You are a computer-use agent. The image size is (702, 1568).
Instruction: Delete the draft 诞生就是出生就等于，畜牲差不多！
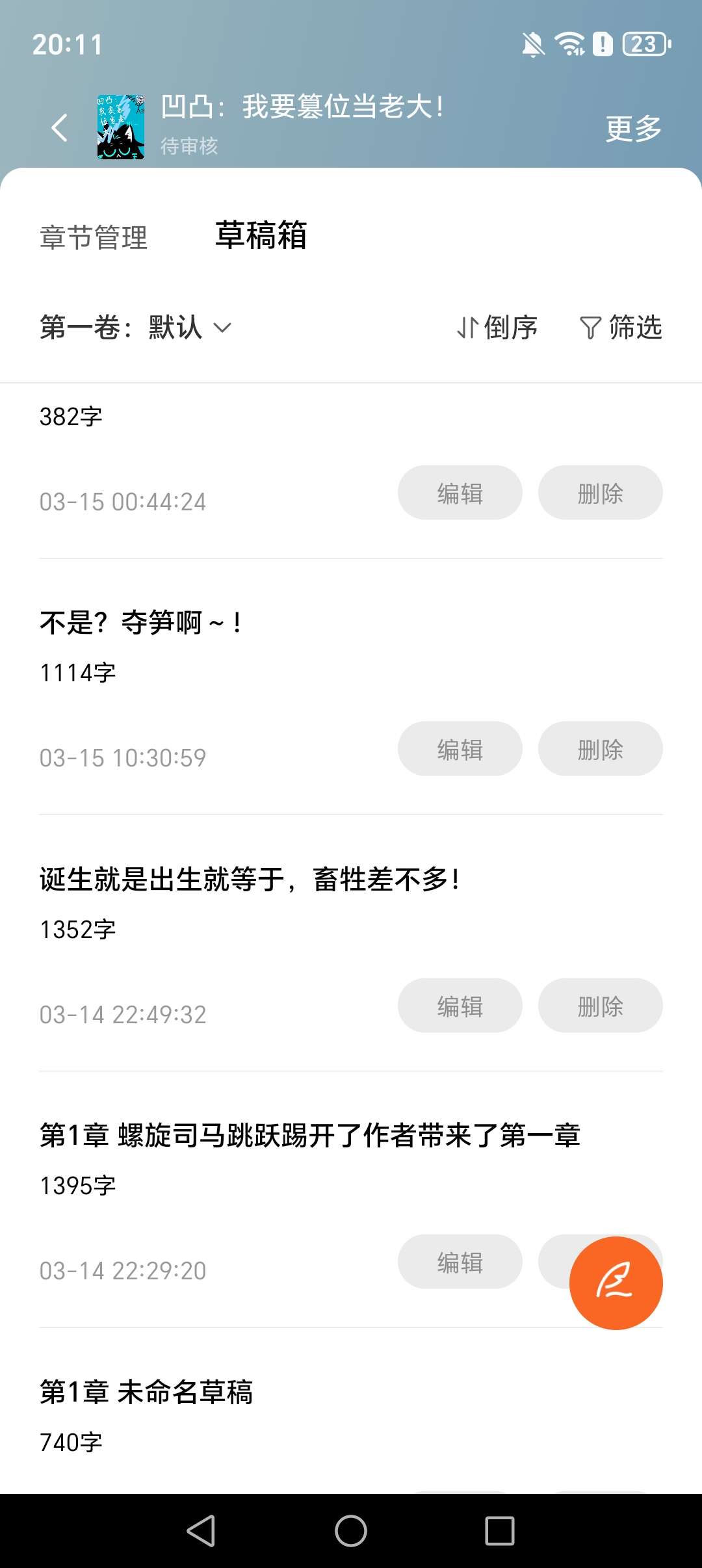click(x=600, y=1006)
